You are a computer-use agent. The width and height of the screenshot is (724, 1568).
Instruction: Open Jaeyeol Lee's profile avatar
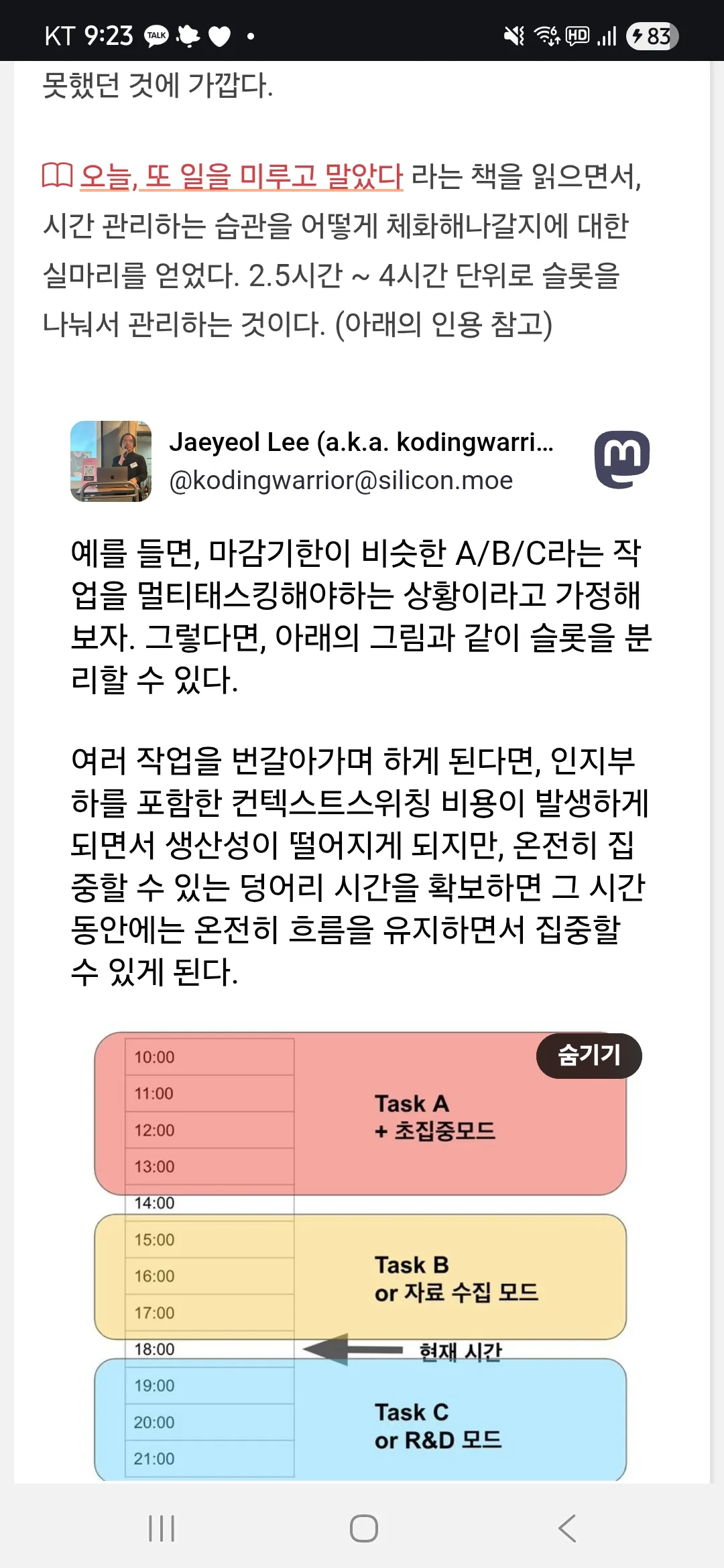111,461
